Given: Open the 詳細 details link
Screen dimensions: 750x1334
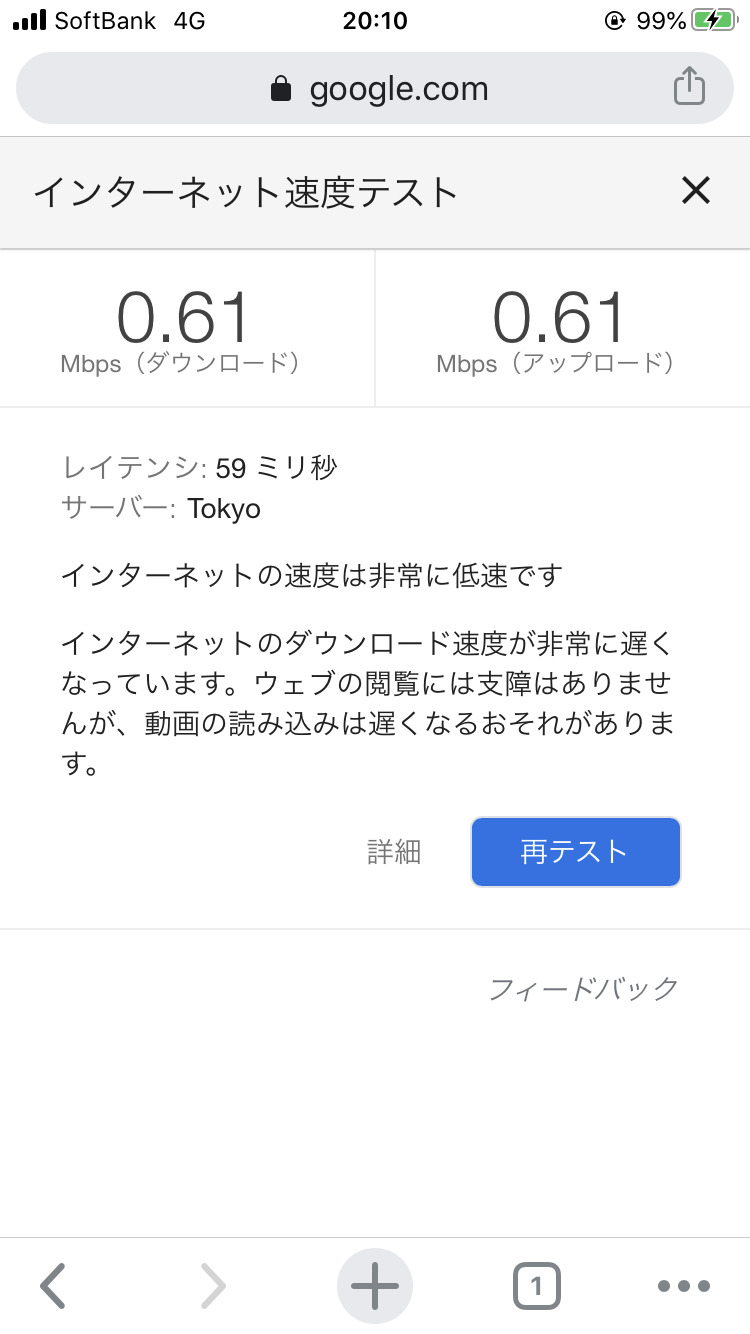Looking at the screenshot, I should click(x=394, y=852).
